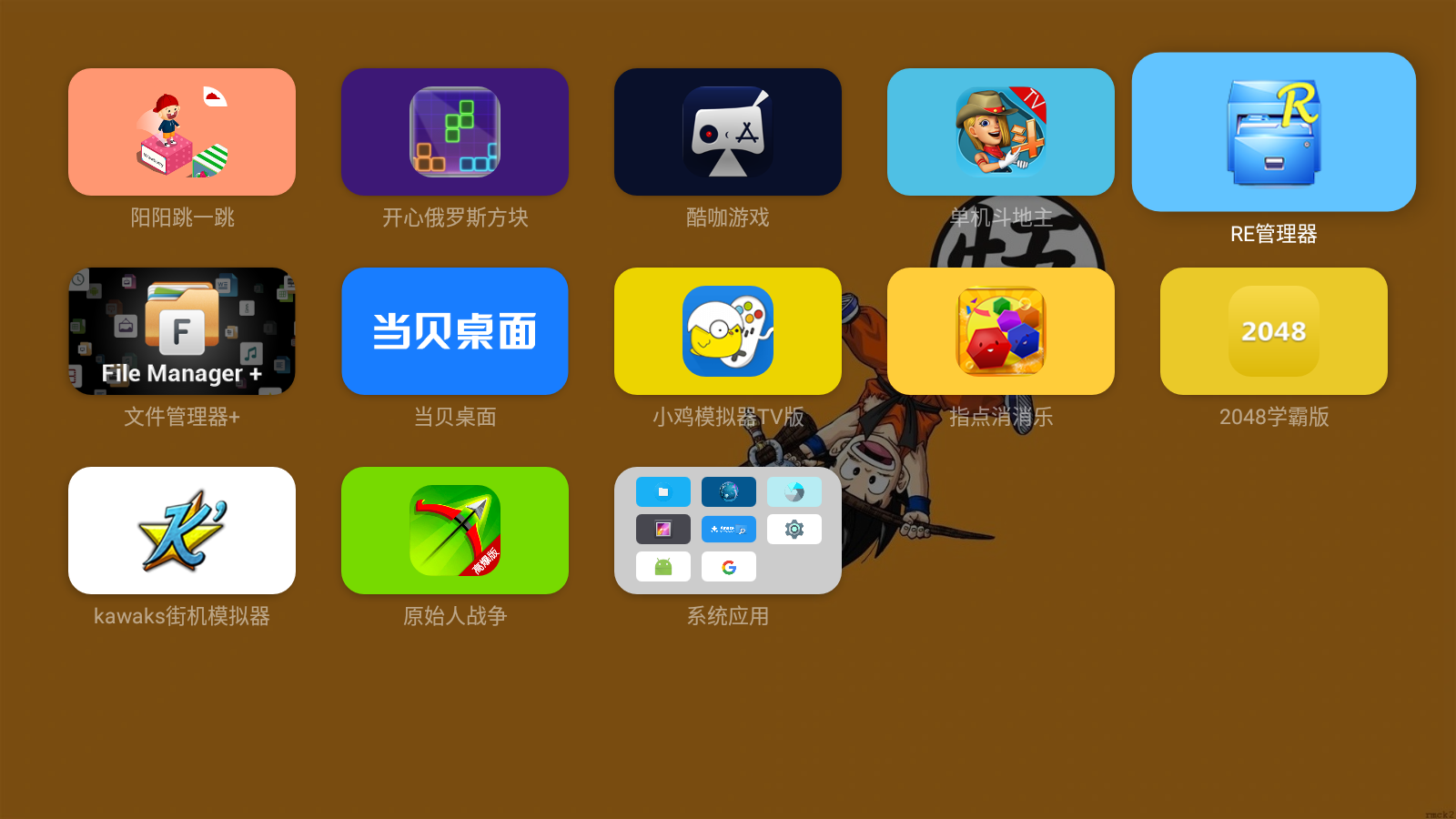Start 原始人战争 game
The height and width of the screenshot is (819, 1456).
455,531
